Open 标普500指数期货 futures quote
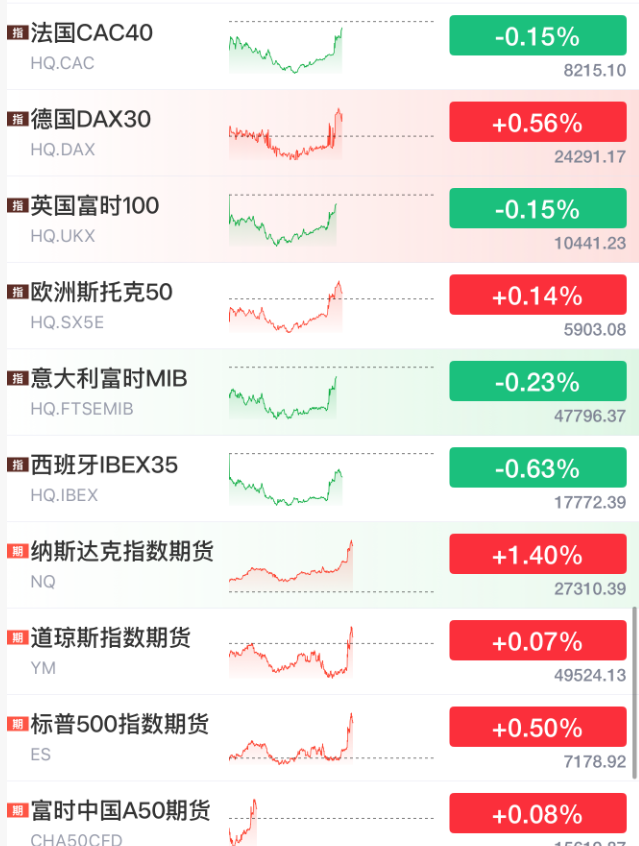Viewport: 639px width, 846px height. [x=120, y=724]
